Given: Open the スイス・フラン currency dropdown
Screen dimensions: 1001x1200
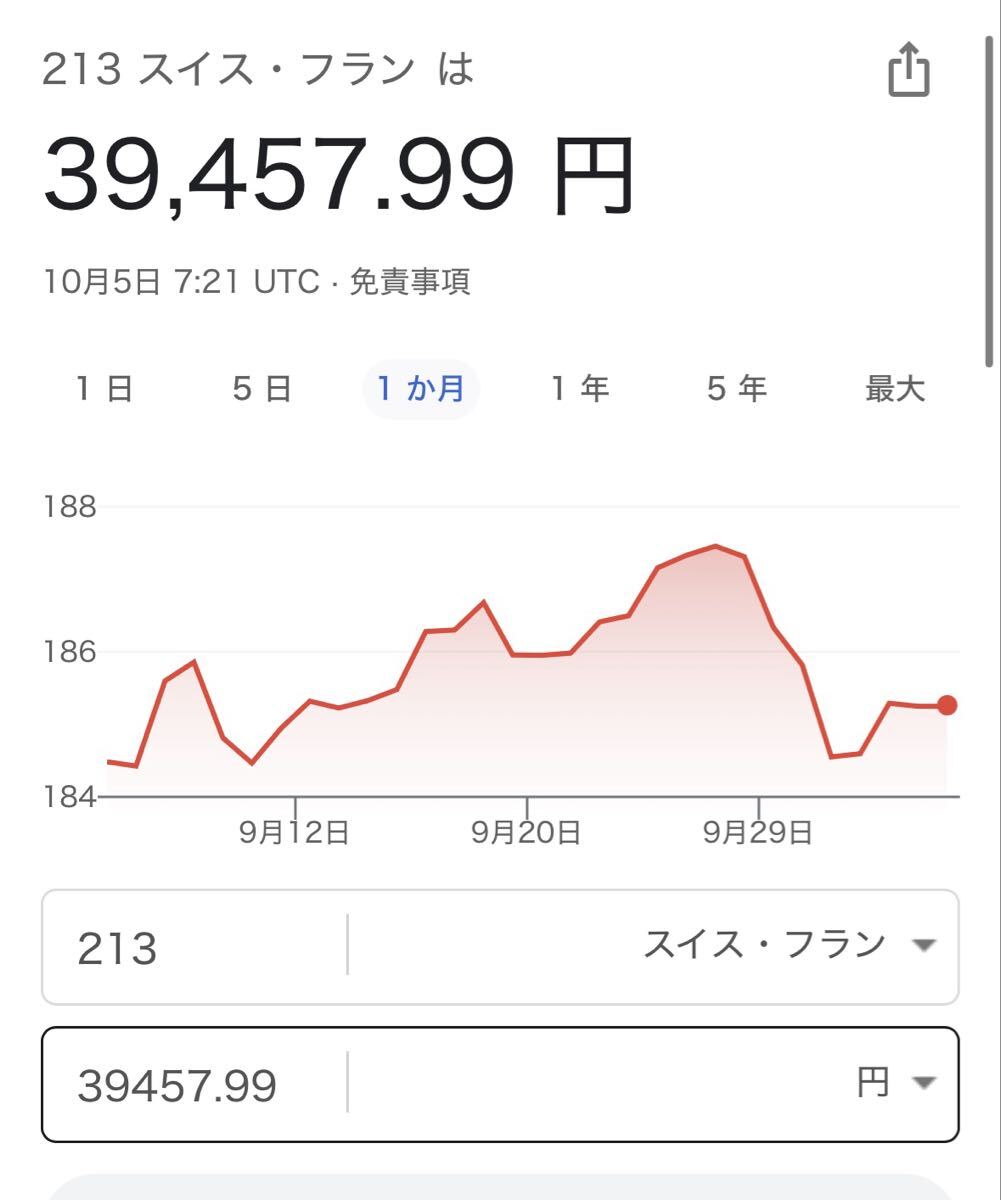Looking at the screenshot, I should (x=788, y=944).
